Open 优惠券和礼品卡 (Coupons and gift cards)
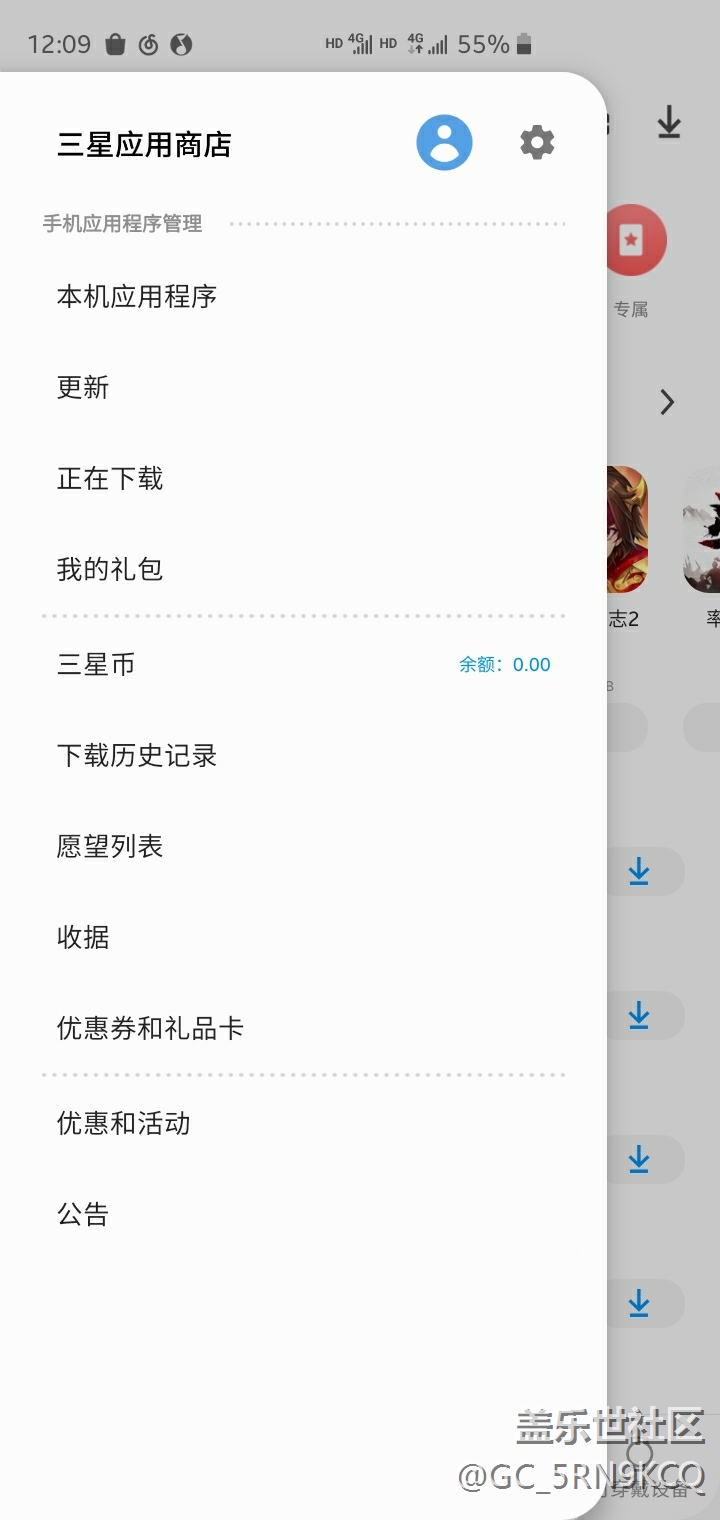 (x=150, y=1029)
